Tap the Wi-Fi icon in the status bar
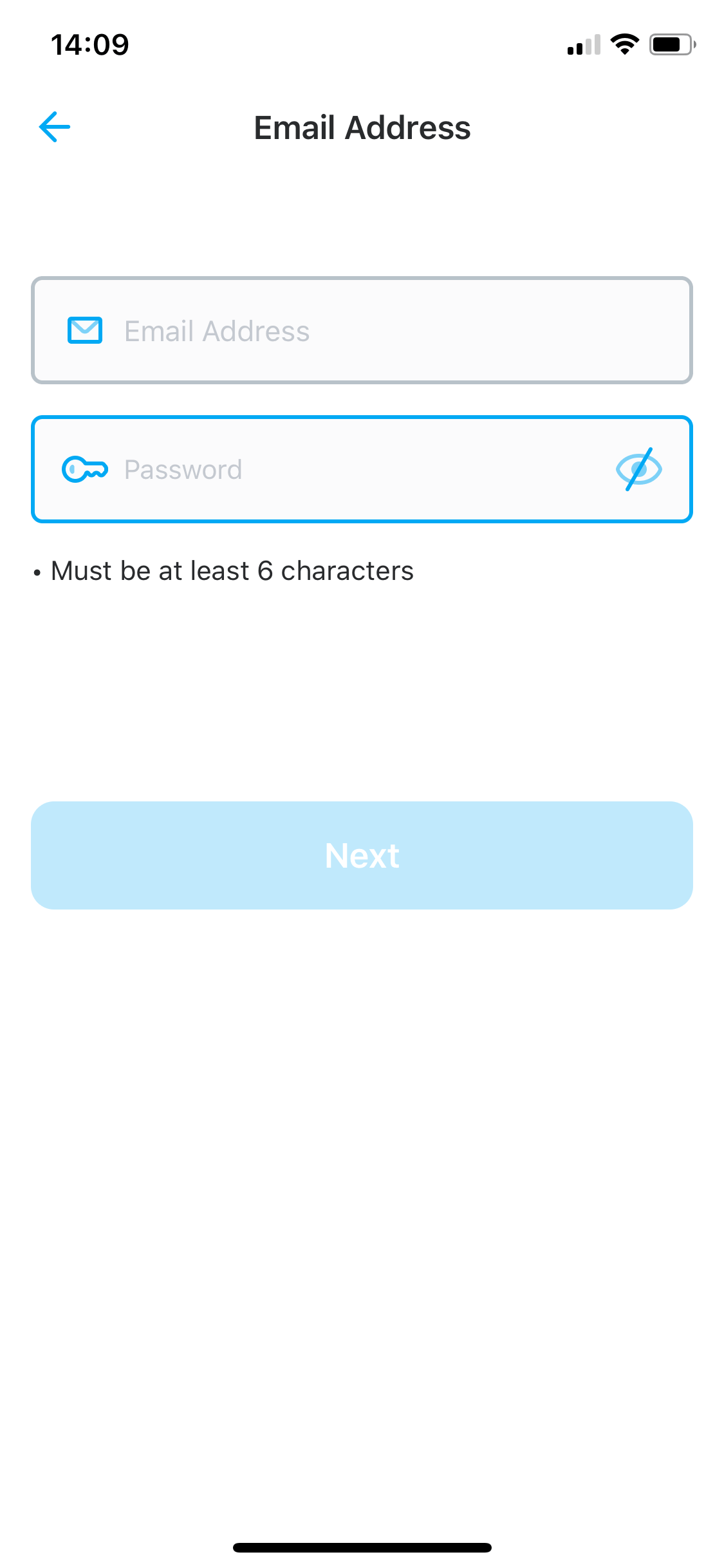 click(x=623, y=43)
